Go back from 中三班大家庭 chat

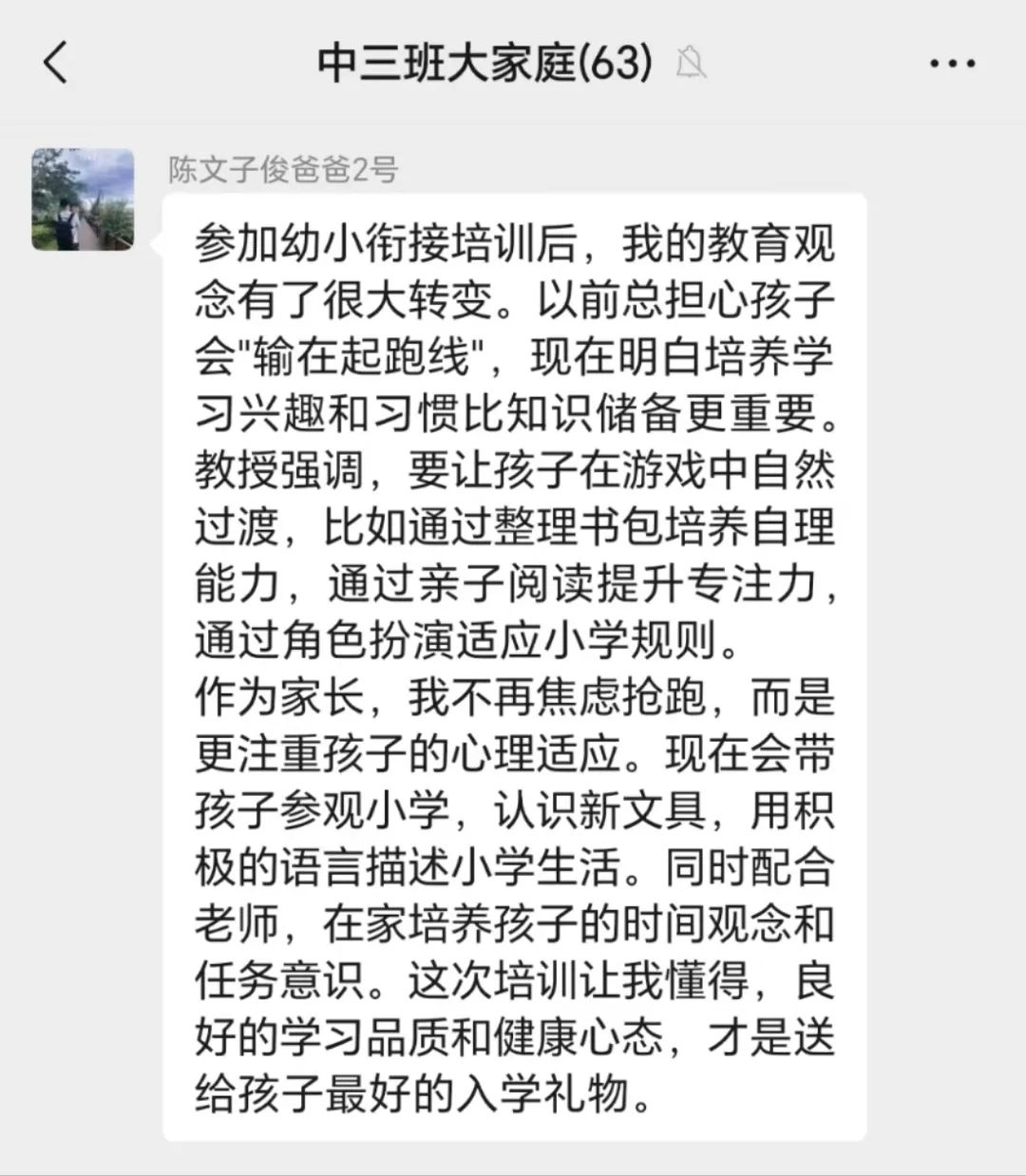pyautogui.click(x=55, y=64)
